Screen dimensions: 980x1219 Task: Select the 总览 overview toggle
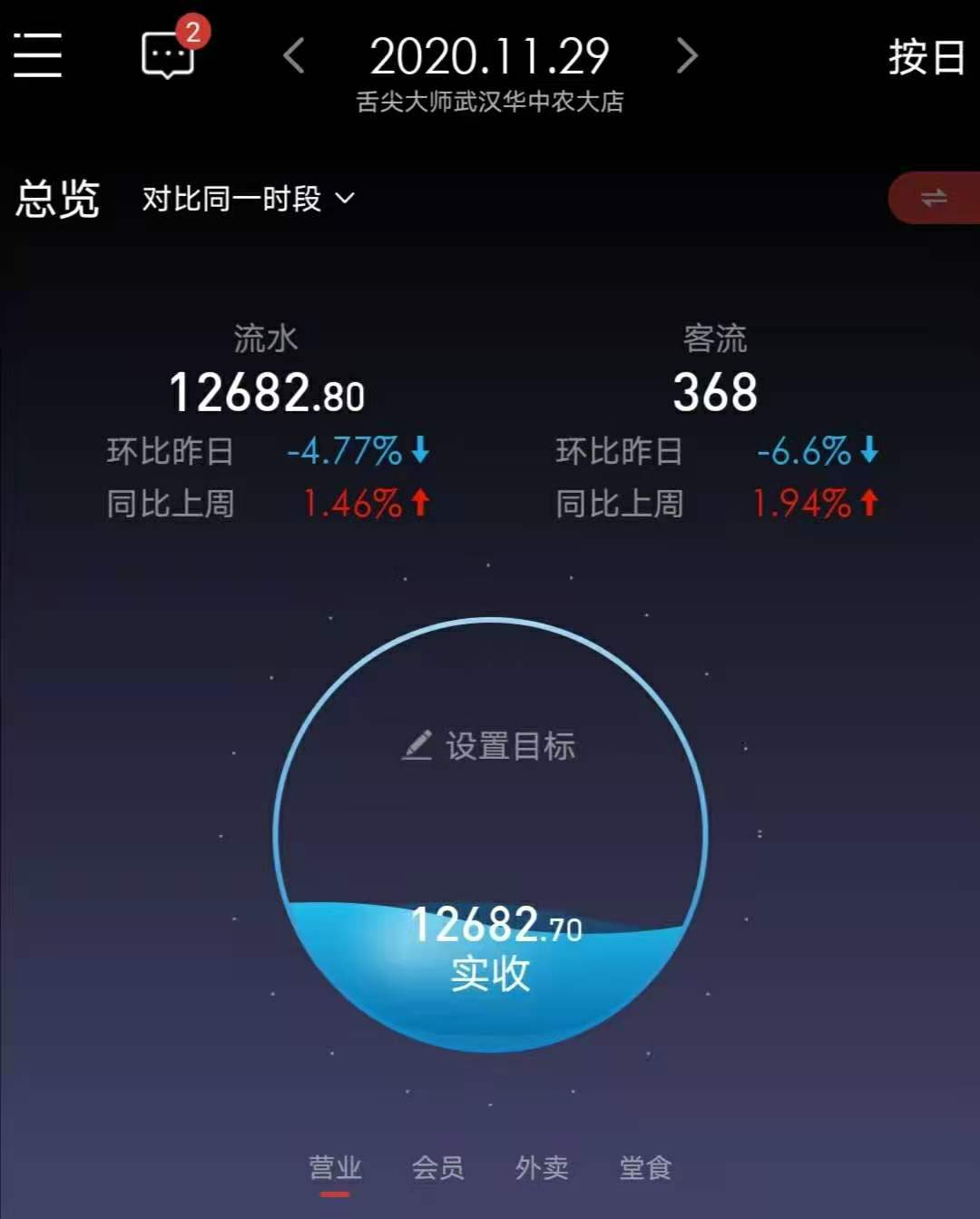pyautogui.click(x=56, y=198)
